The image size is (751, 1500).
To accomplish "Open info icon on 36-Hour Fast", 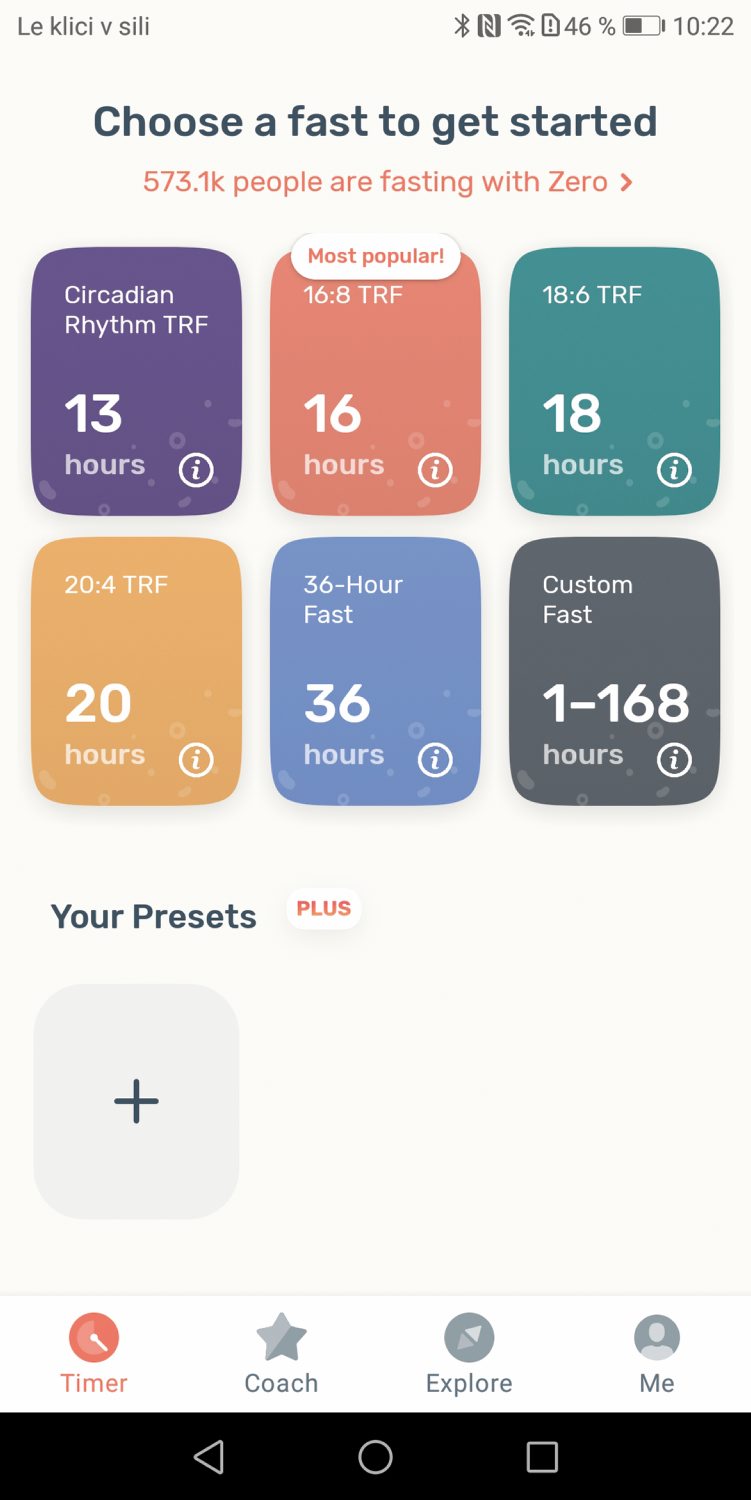I will click(435, 760).
